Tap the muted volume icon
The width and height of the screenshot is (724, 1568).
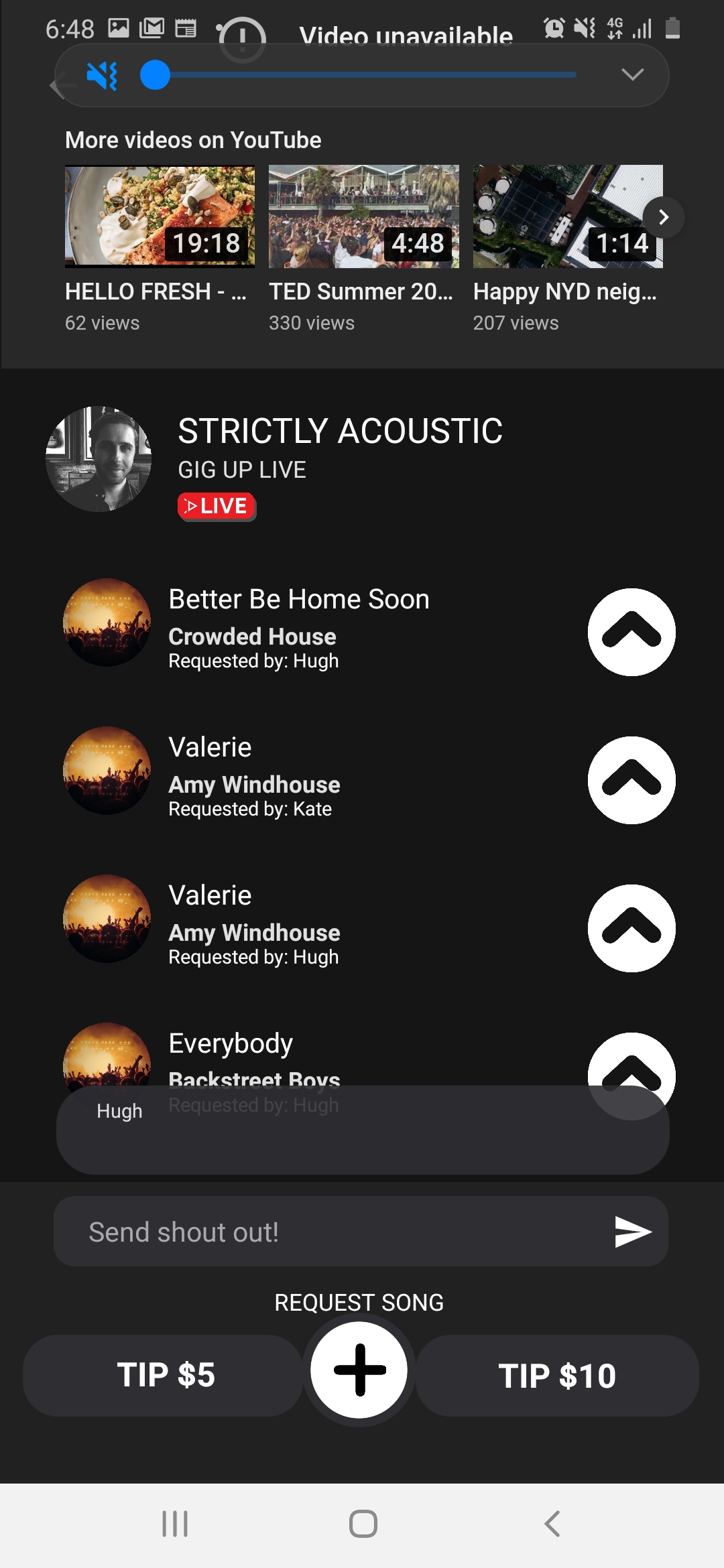coord(102,76)
